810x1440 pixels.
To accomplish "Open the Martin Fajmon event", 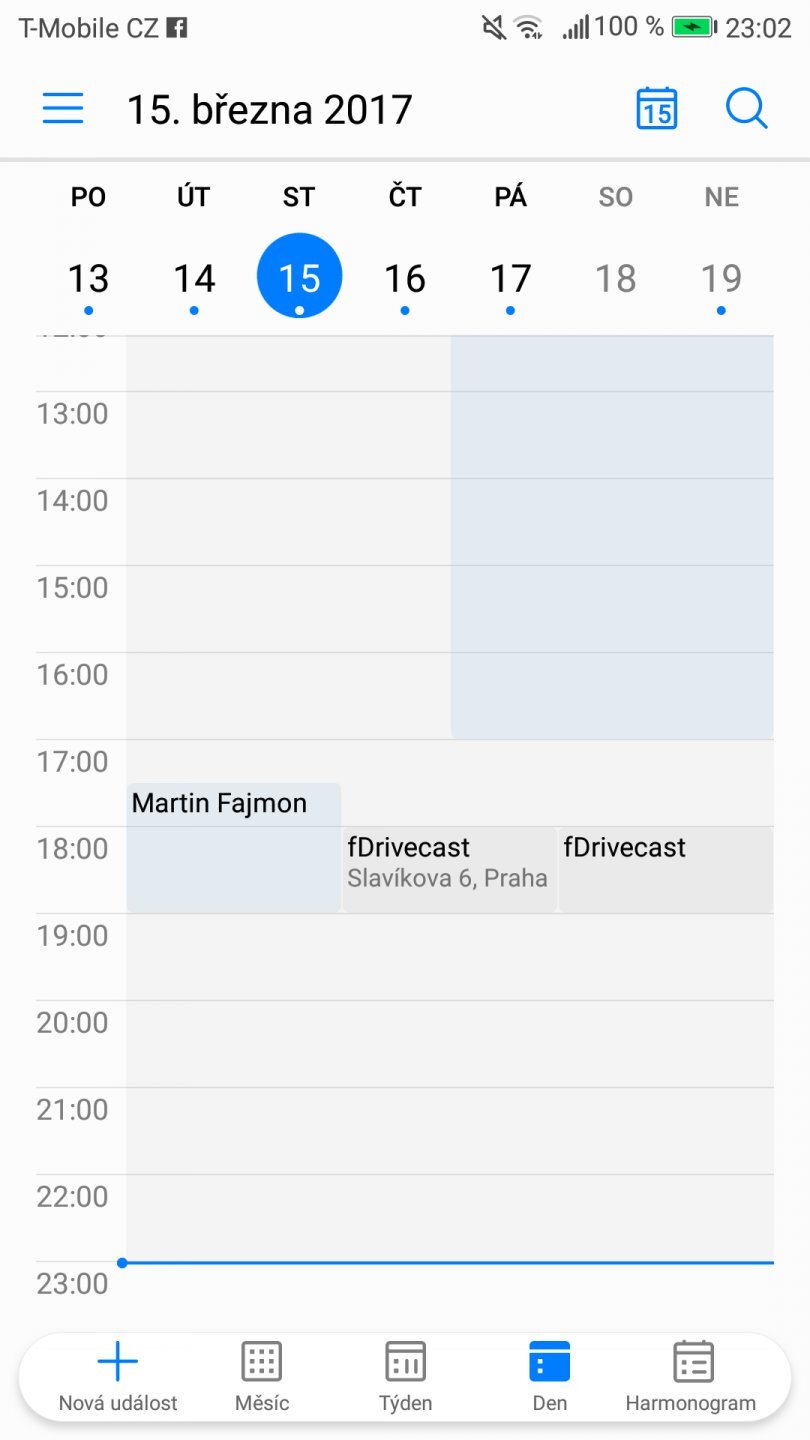I will 233,846.
